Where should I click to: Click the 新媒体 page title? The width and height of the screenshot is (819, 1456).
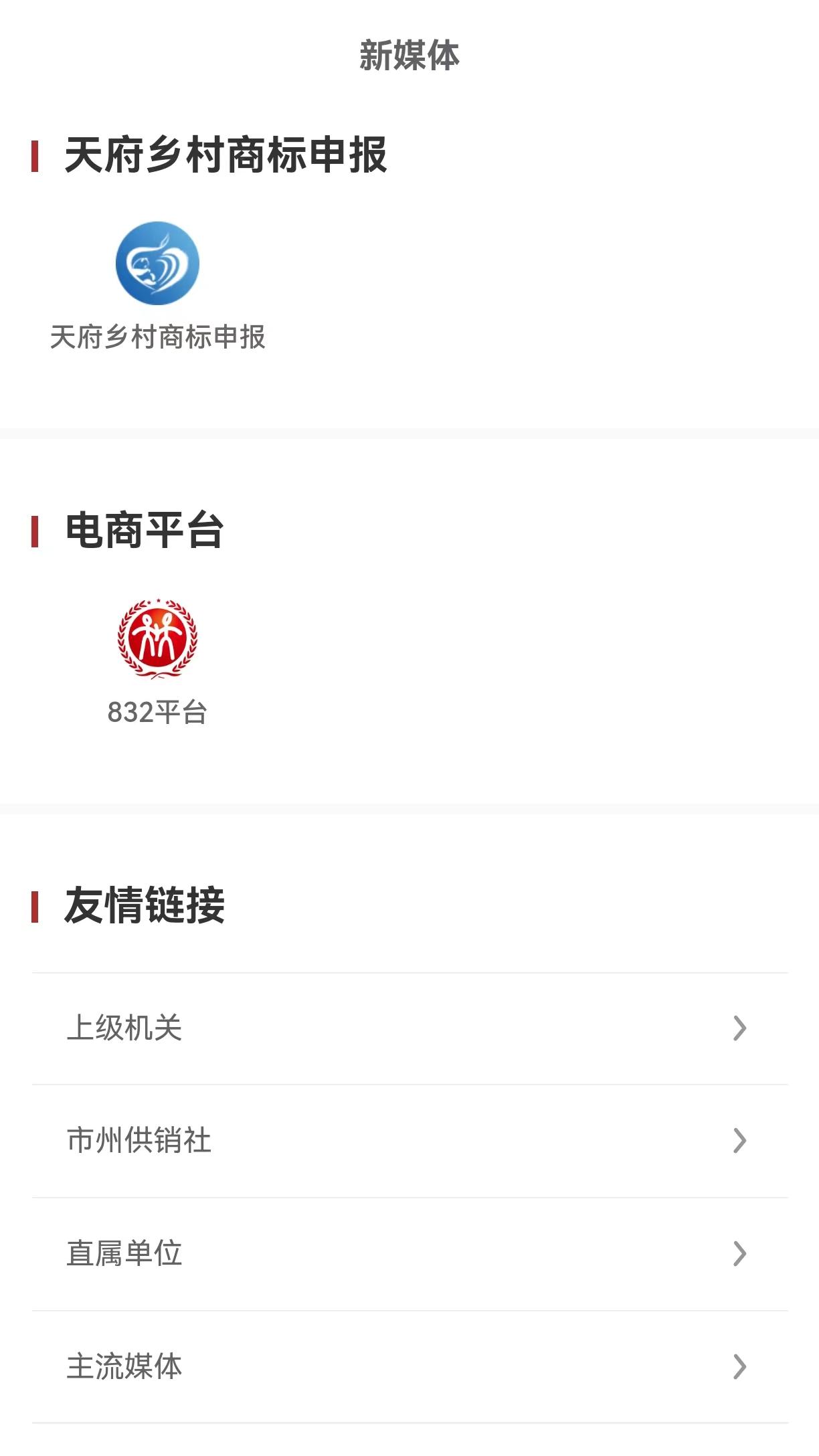(x=409, y=57)
